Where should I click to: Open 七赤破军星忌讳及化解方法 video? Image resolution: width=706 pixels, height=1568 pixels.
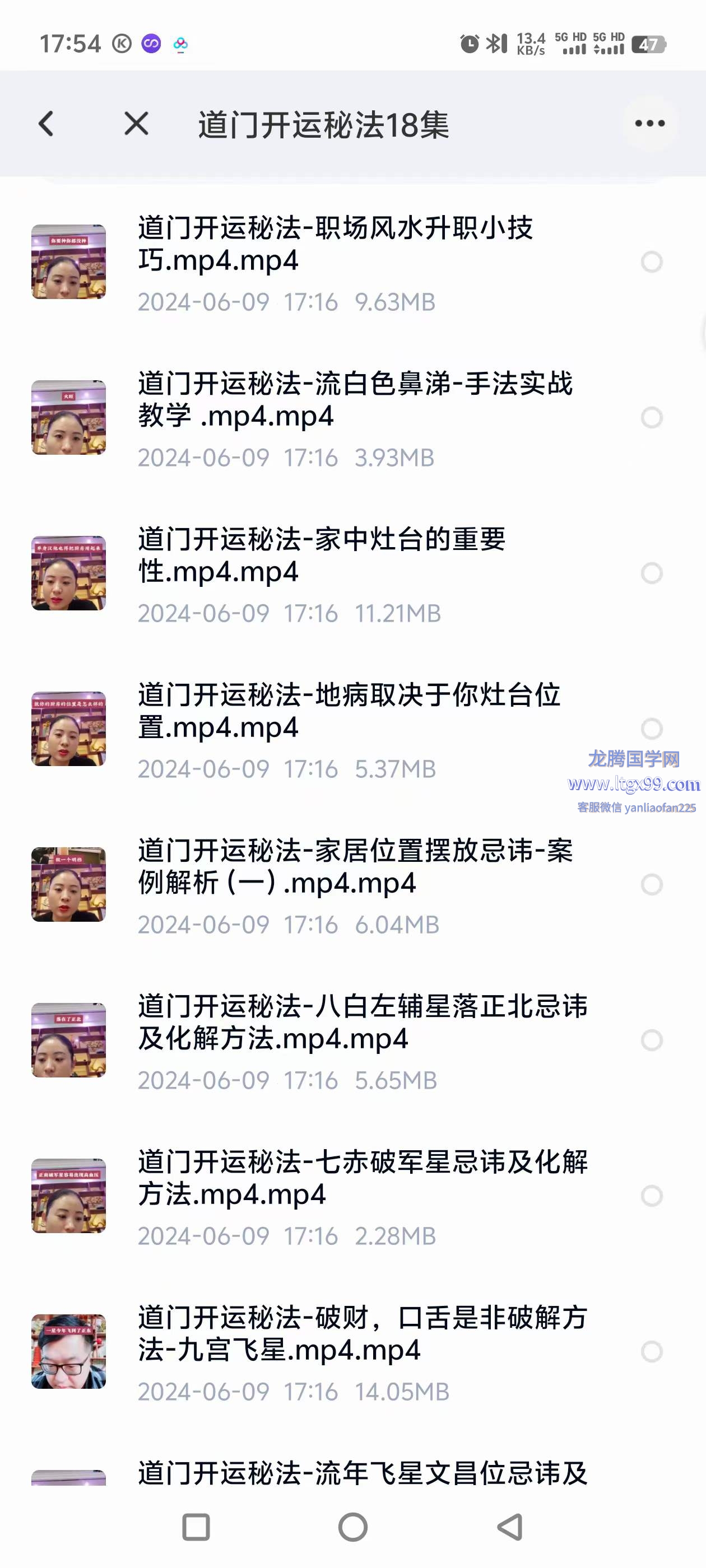359,1178
